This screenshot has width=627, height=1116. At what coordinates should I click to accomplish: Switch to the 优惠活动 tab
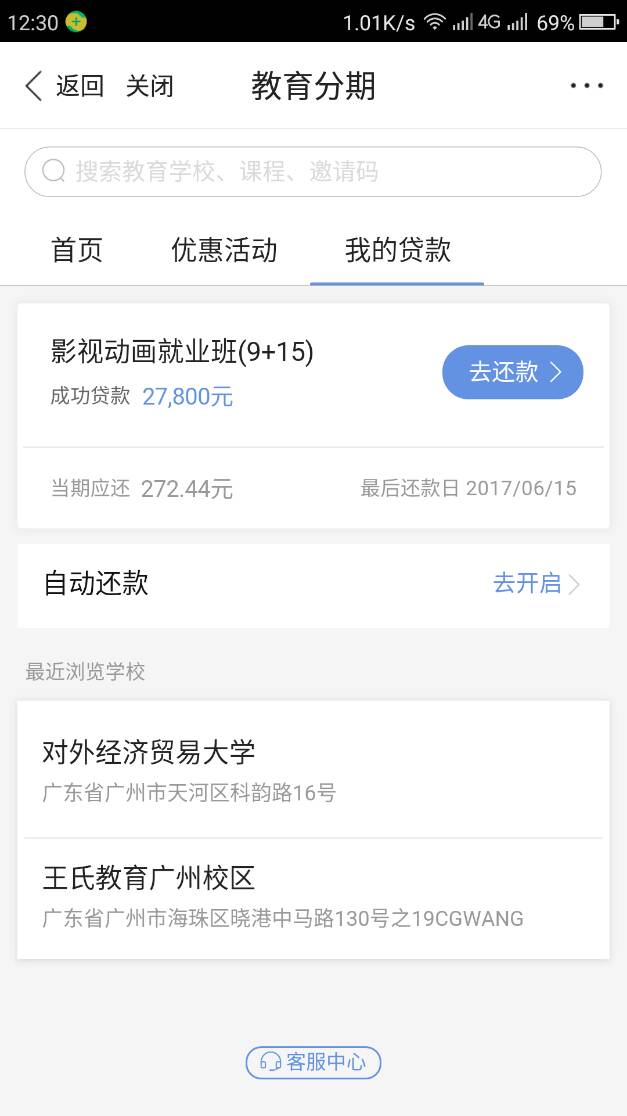point(224,250)
